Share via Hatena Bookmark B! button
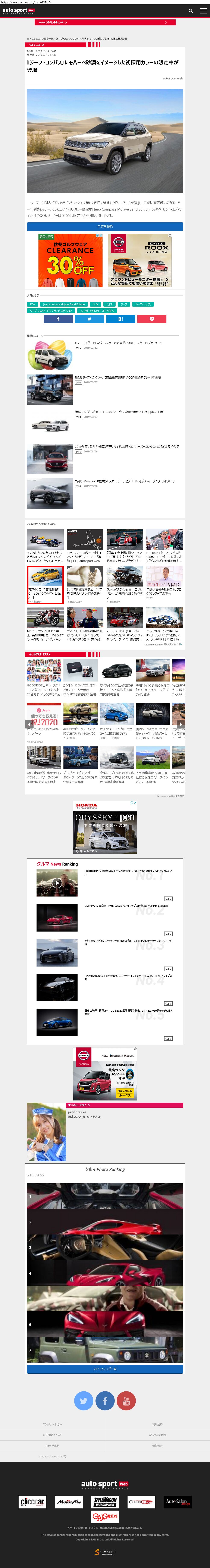Viewport: 210px width, 1568px height. click(120, 319)
